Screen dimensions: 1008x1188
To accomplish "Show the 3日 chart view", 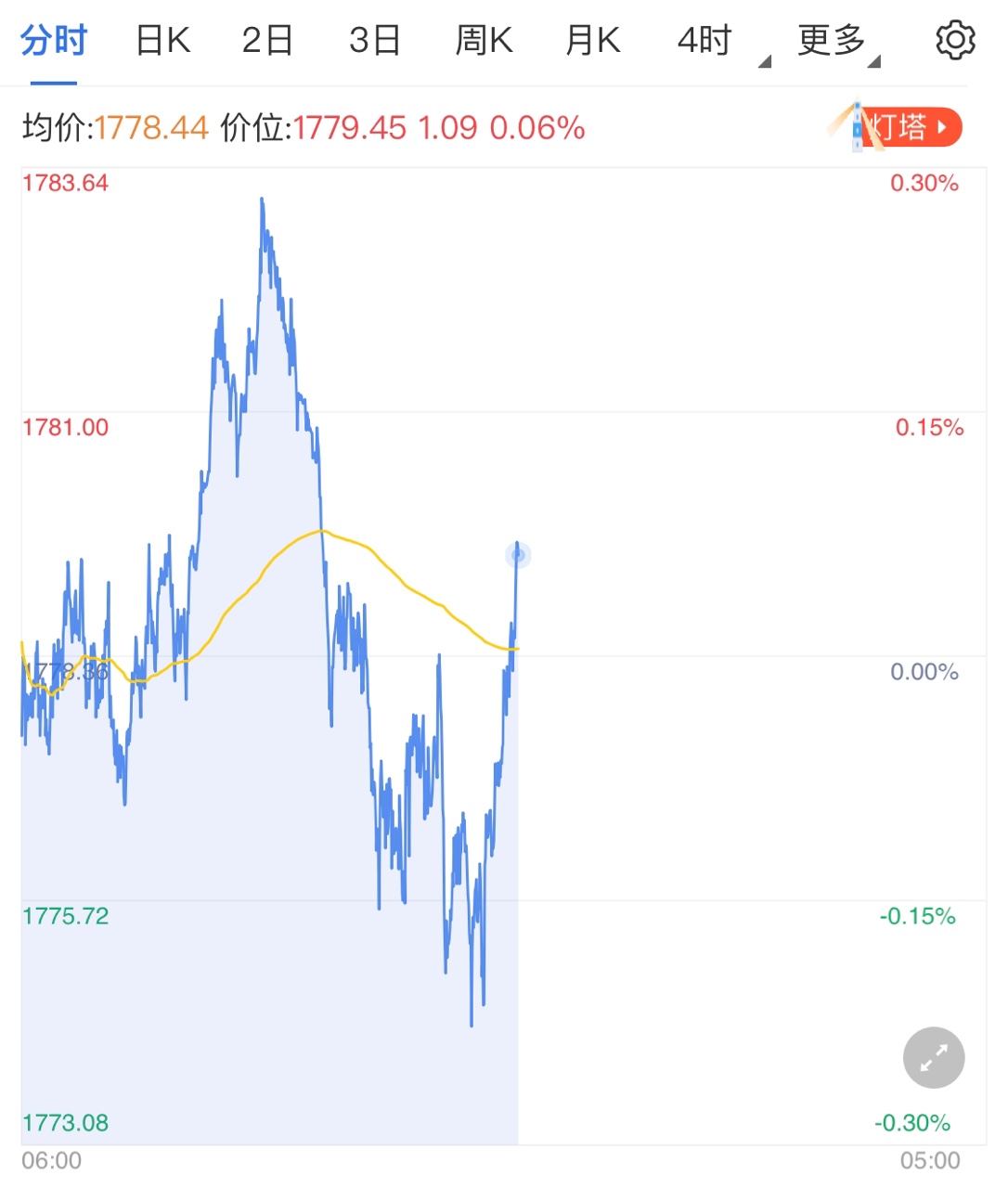I will pos(374,41).
